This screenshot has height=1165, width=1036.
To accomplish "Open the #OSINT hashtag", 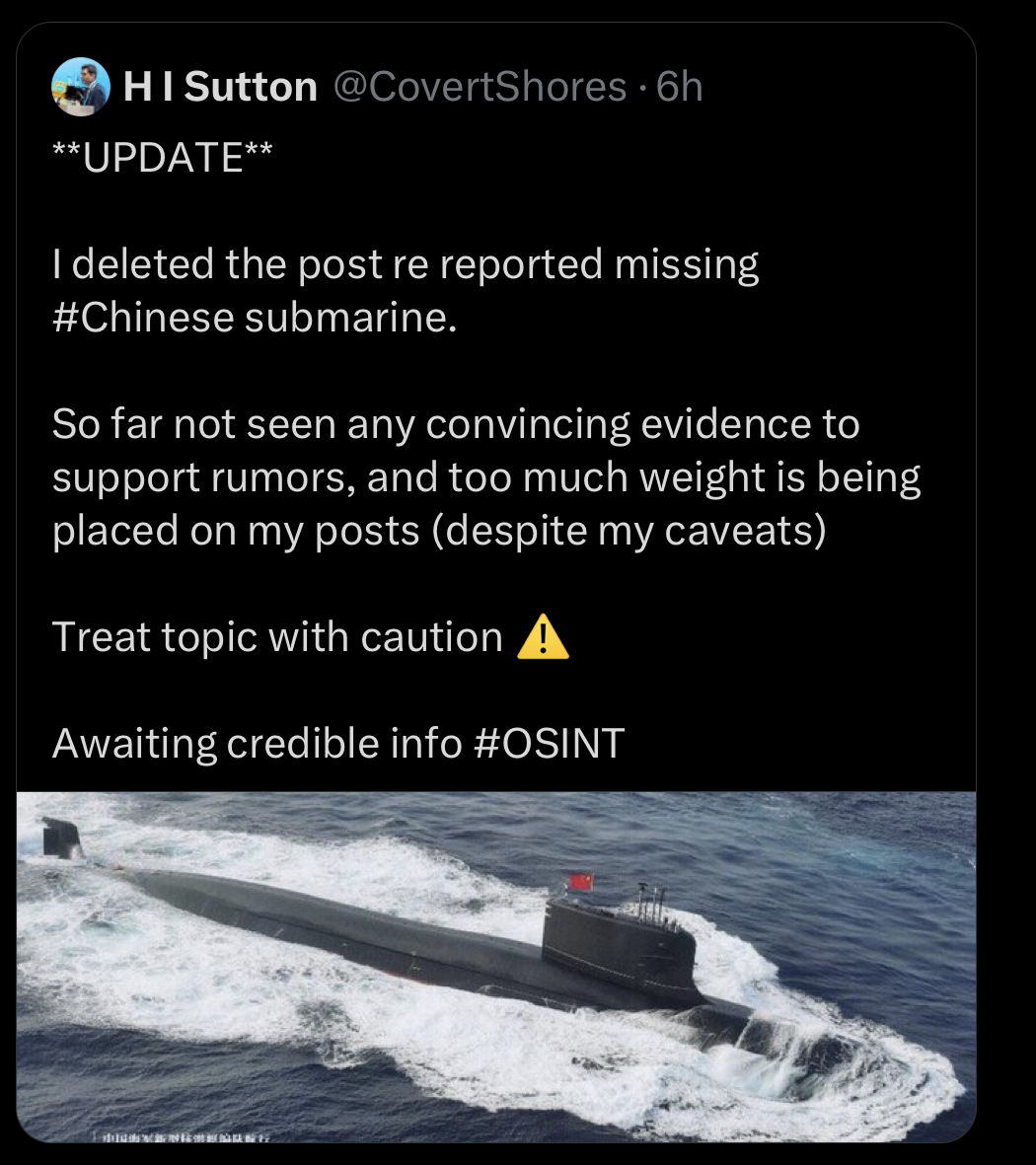I will tap(549, 743).
